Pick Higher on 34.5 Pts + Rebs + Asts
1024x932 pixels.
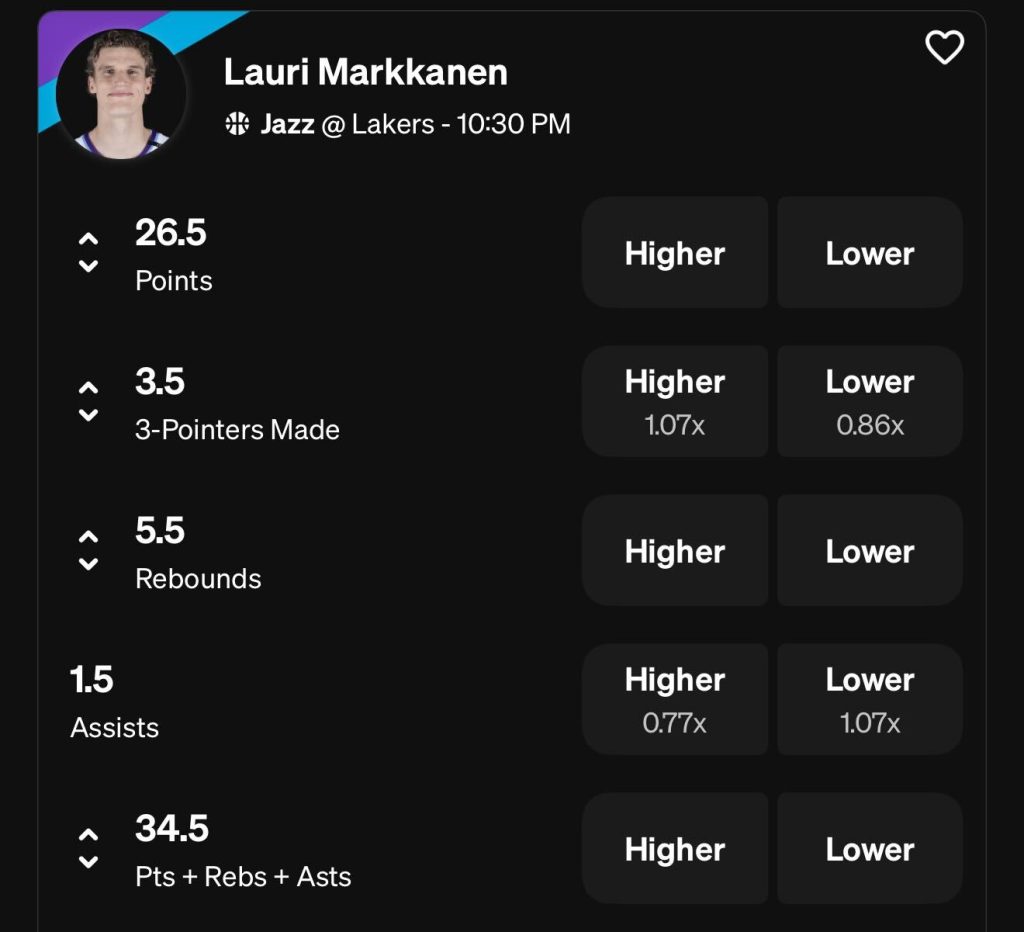pos(675,848)
